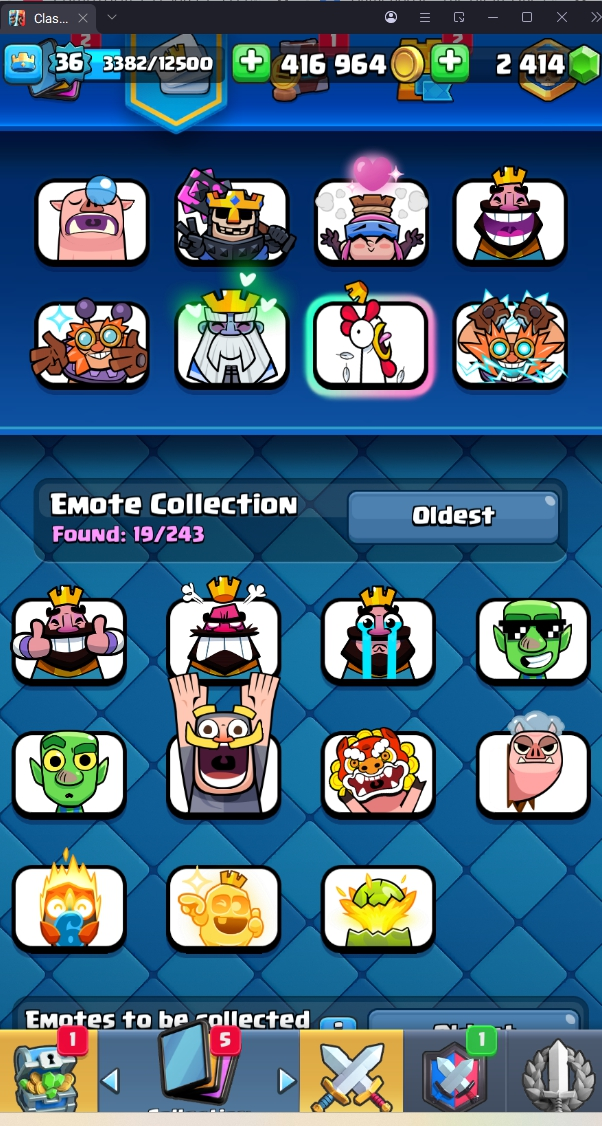
Task: Open the crying king emote in collection
Action: point(378,640)
